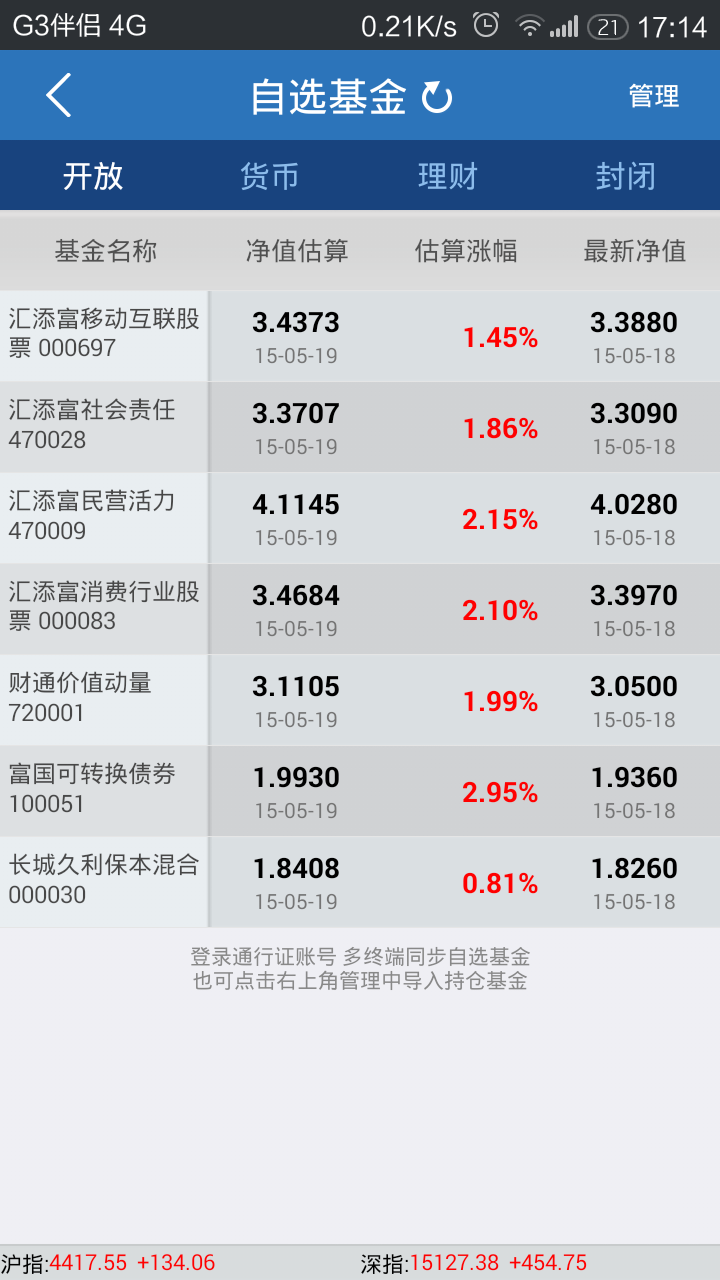View 沪指 index details in bottom bar
720x1280 pixels.
(x=108, y=1263)
